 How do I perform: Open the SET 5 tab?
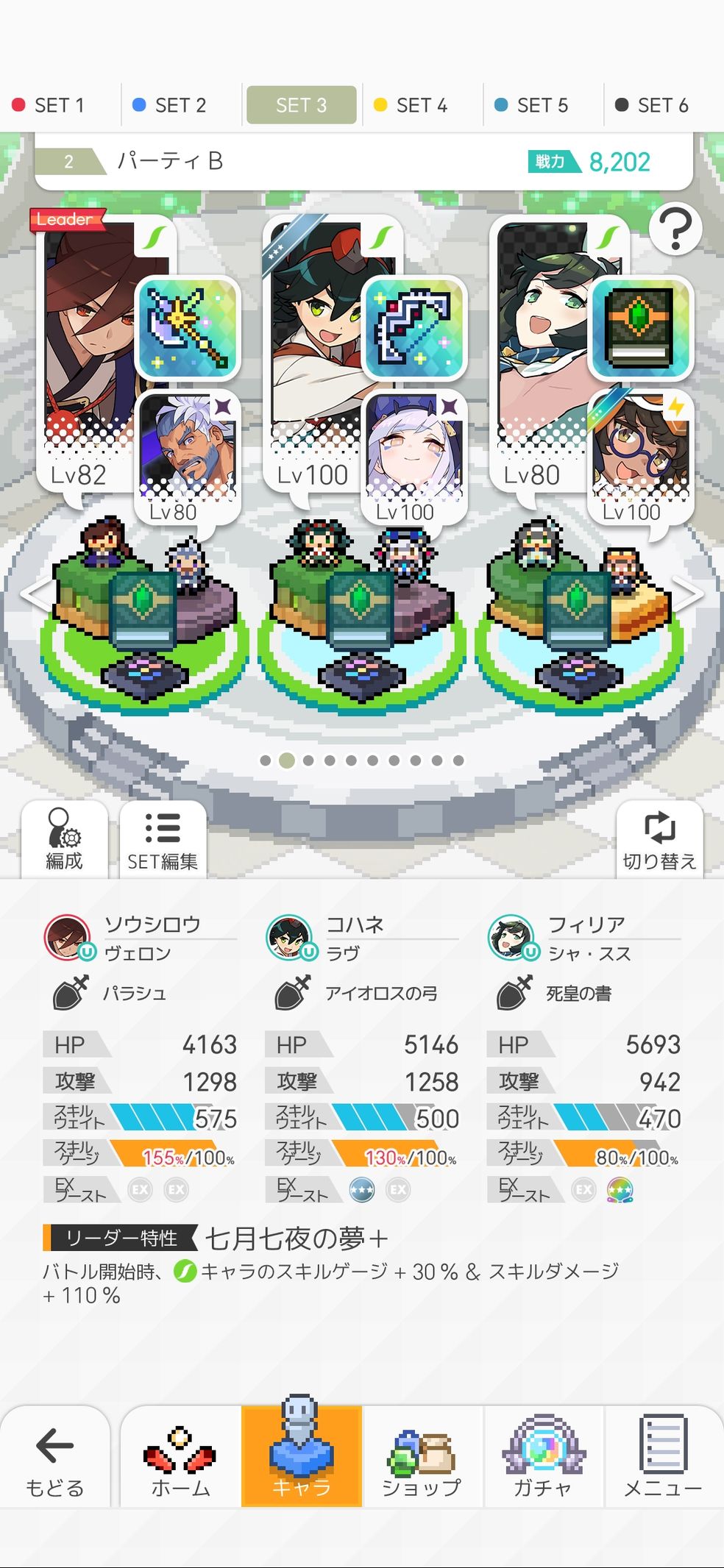[533, 105]
